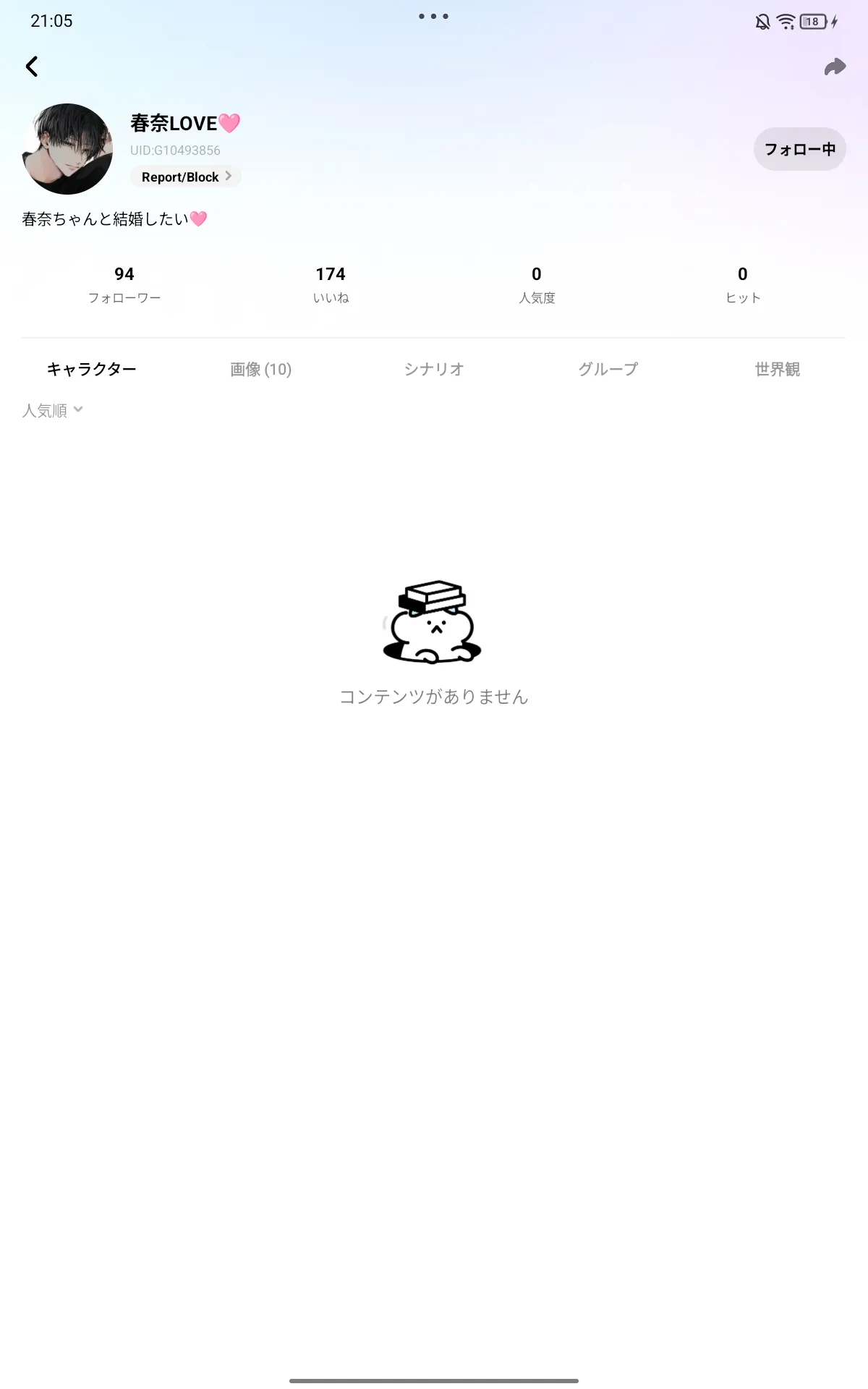The width and height of the screenshot is (868, 1389).
Task: Share this profile via the arrow icon
Action: tap(835, 67)
